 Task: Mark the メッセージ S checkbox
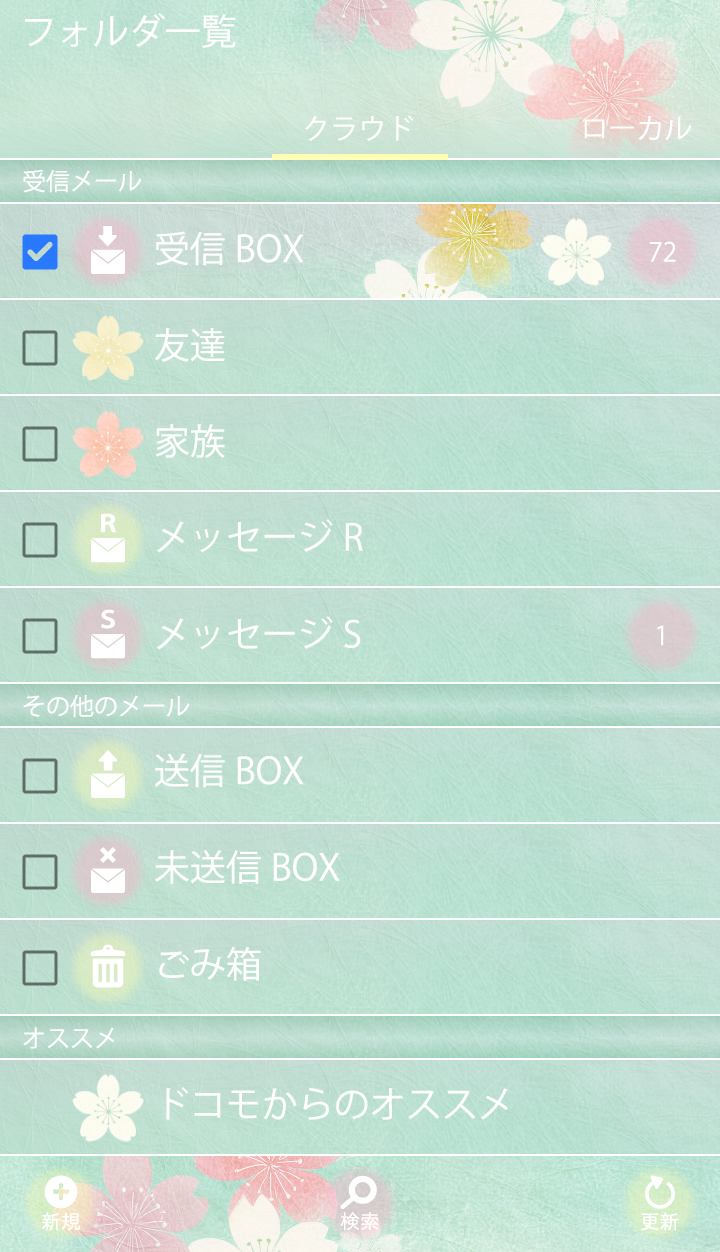point(40,636)
